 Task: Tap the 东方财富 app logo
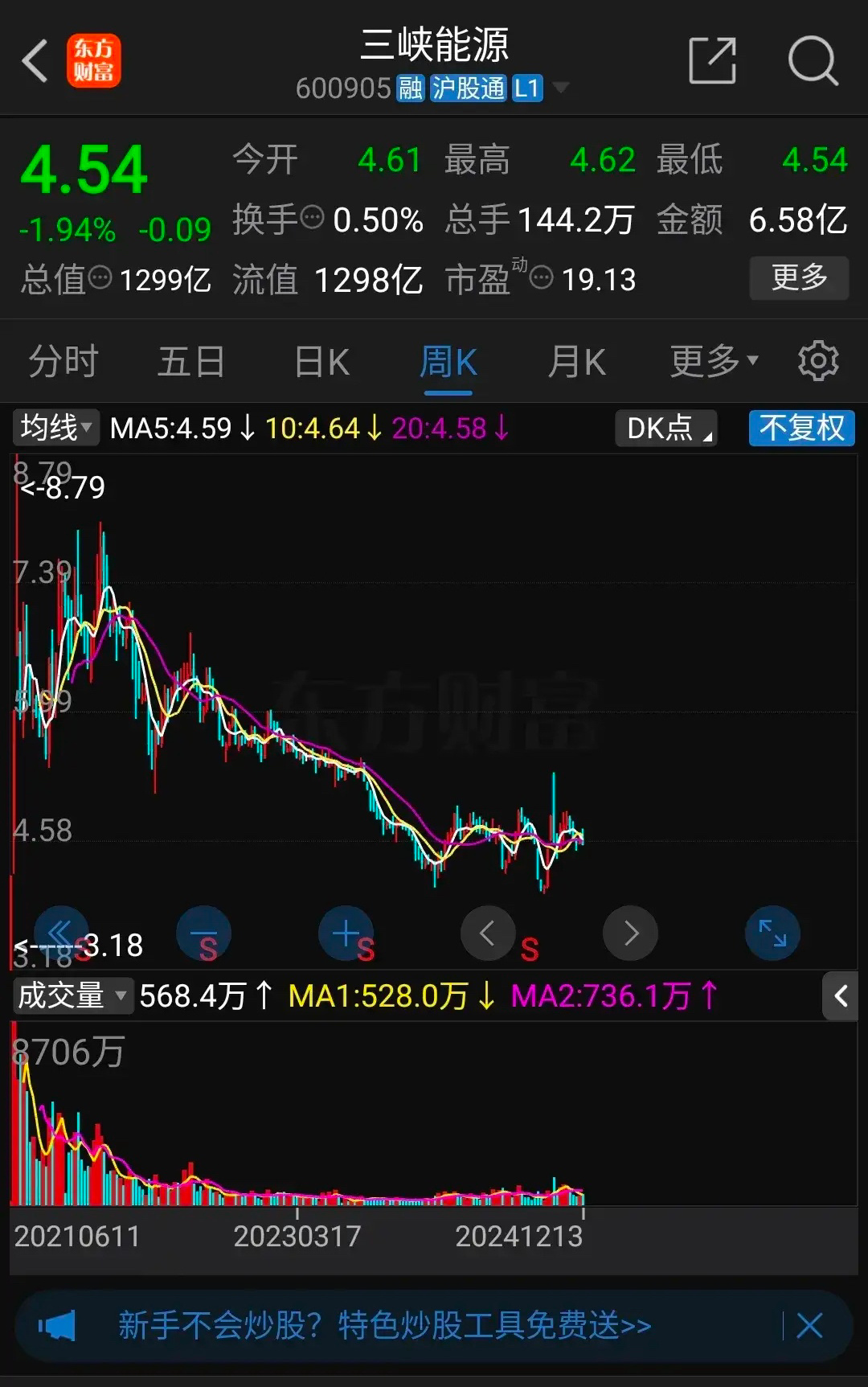coord(94,61)
